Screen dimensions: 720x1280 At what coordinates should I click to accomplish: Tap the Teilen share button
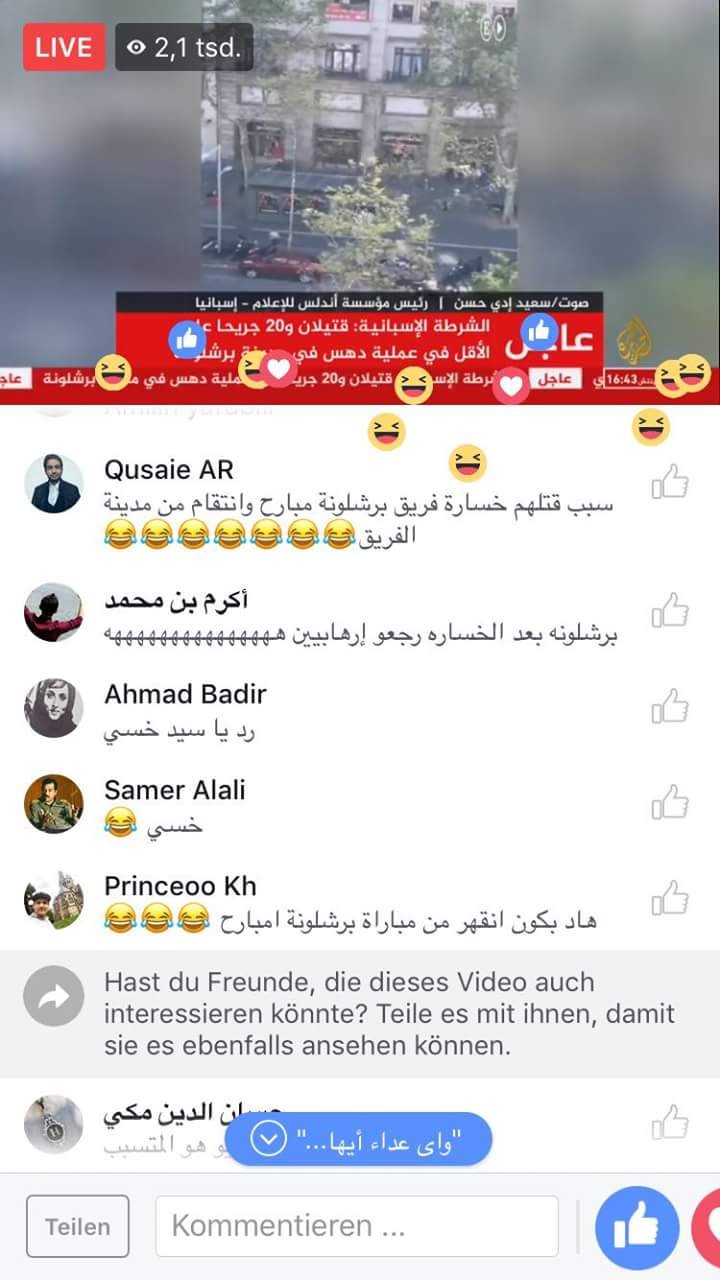pos(78,1226)
